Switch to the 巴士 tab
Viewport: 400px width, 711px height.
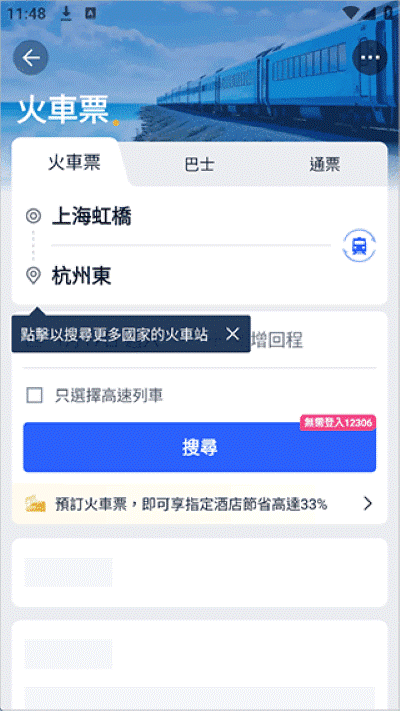click(200, 165)
